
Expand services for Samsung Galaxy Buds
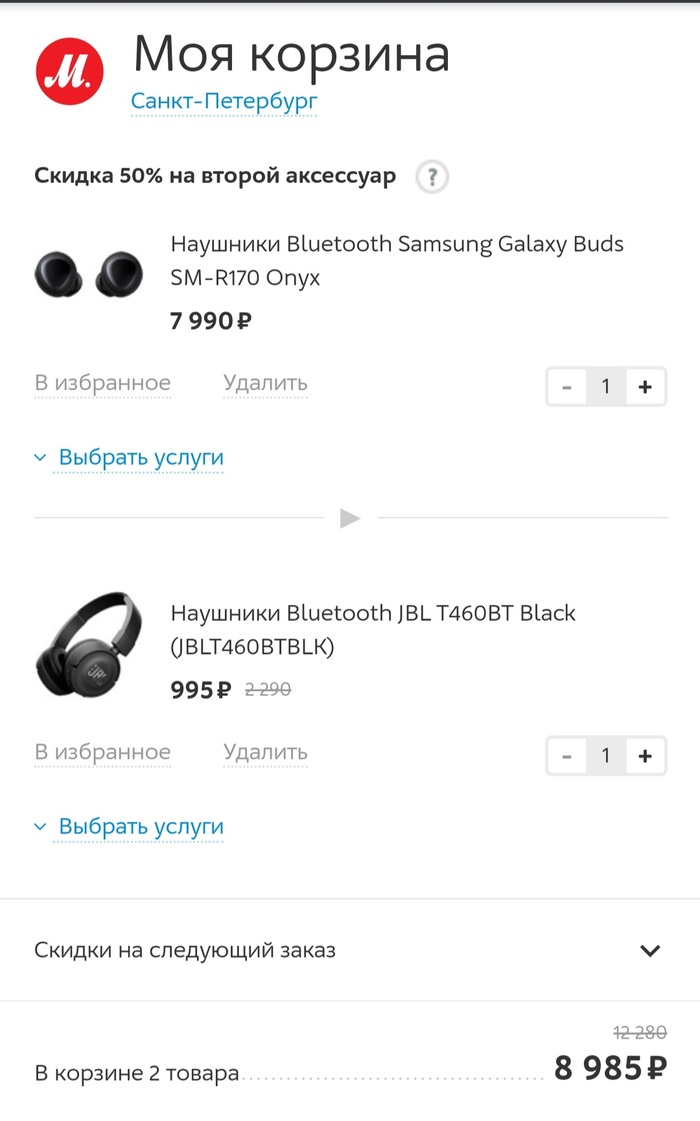140,458
